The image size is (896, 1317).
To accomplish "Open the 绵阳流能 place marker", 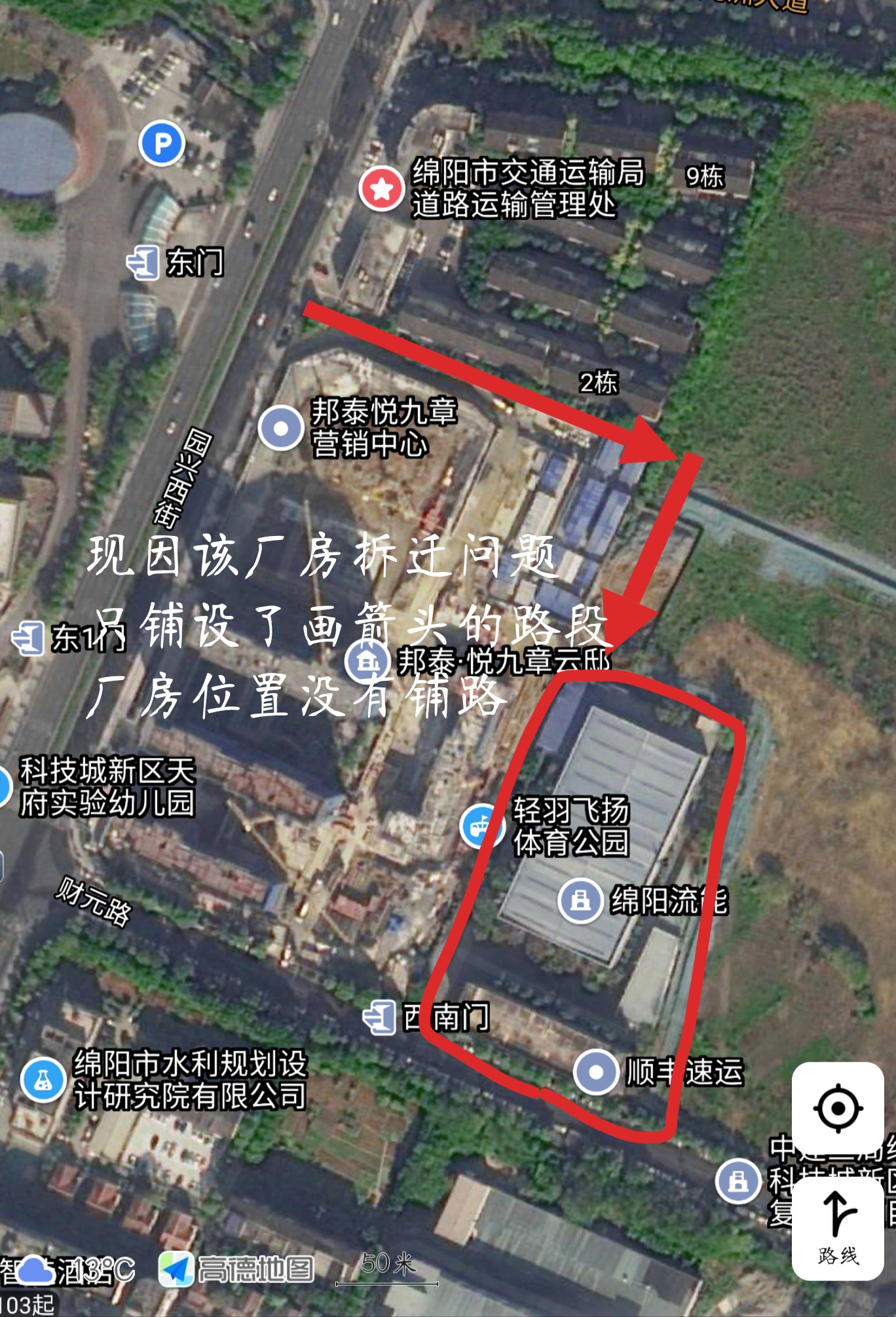I will pyautogui.click(x=580, y=900).
